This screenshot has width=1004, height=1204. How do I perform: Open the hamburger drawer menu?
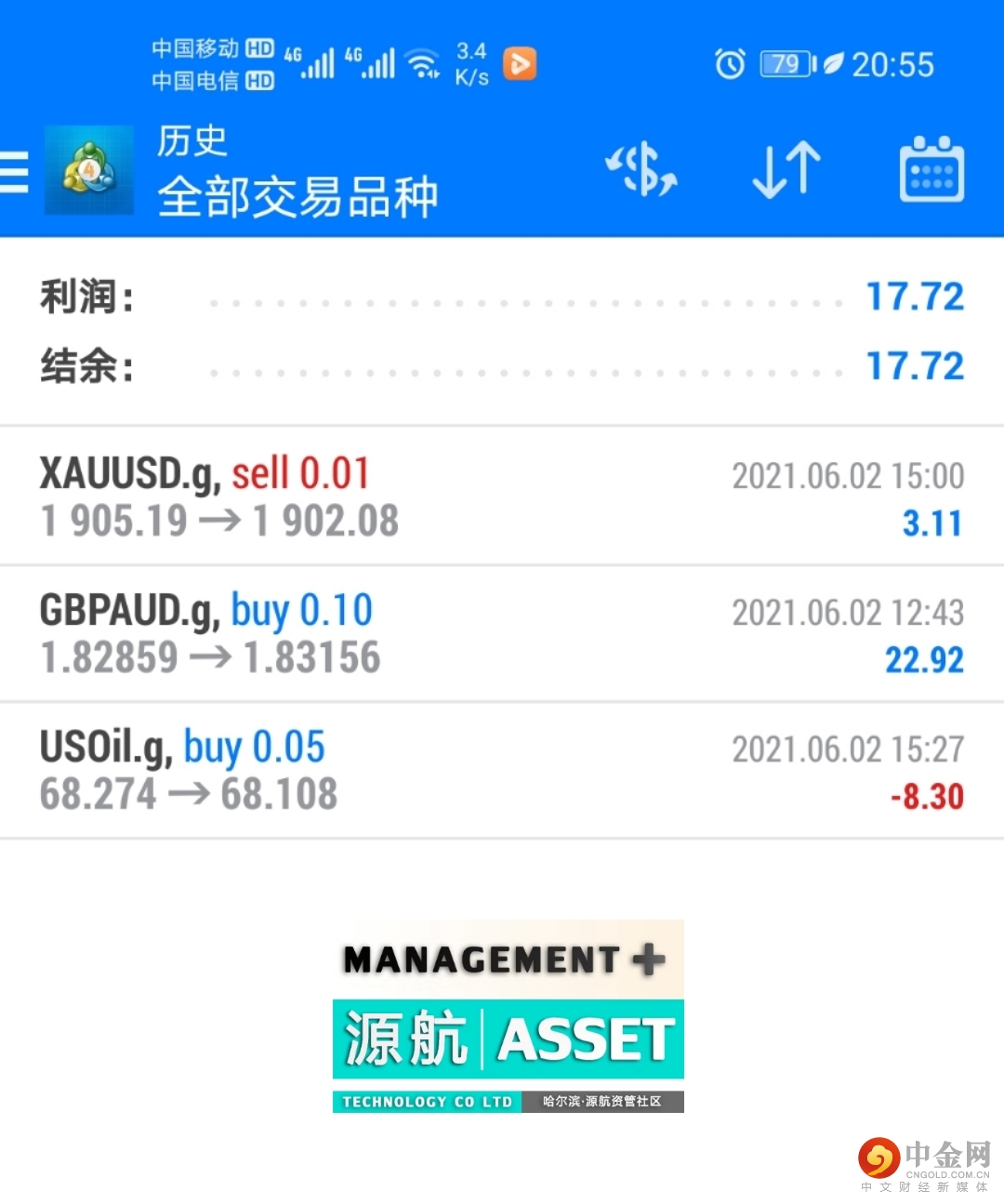click(x=15, y=172)
